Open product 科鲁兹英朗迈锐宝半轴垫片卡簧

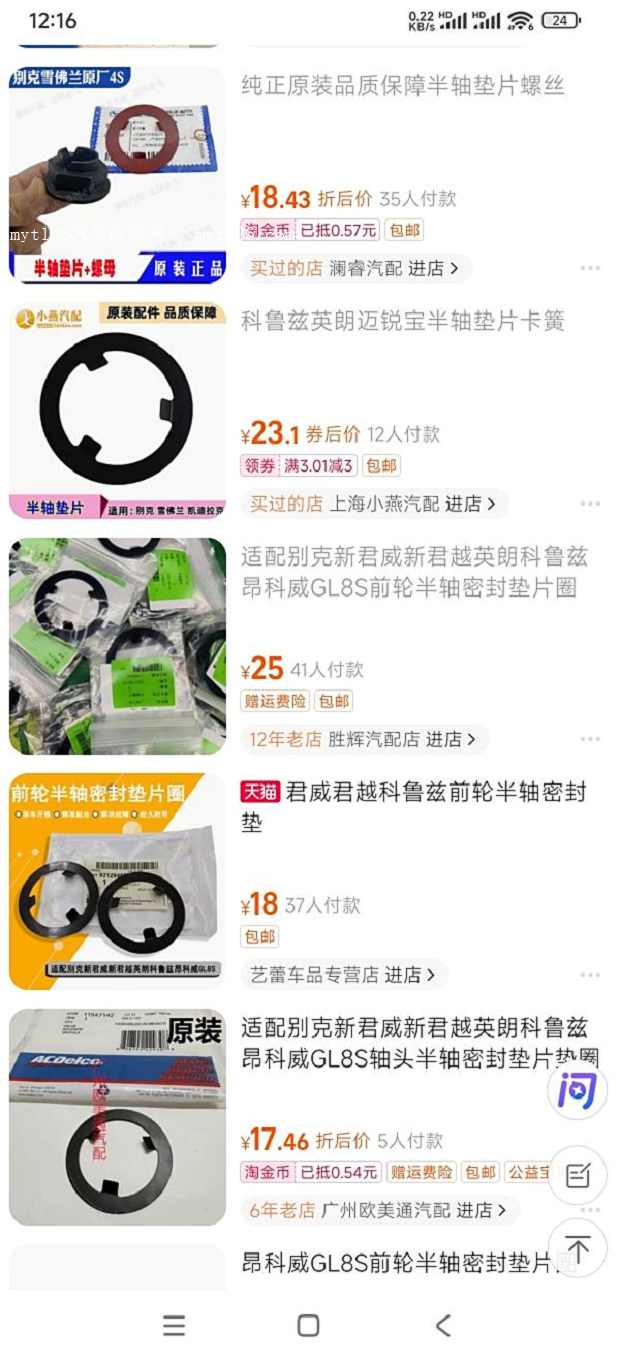tap(402, 321)
